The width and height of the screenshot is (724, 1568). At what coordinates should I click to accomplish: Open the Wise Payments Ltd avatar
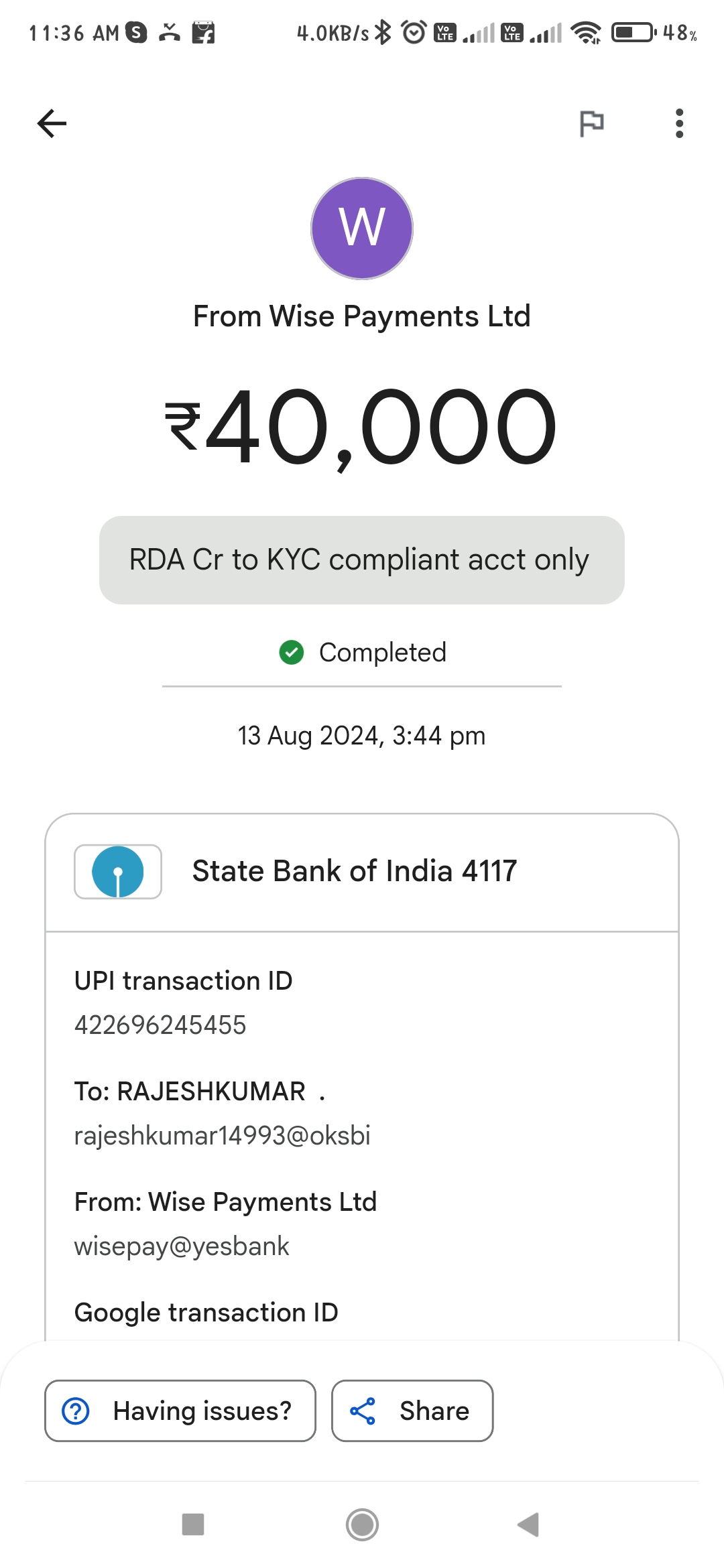point(362,228)
